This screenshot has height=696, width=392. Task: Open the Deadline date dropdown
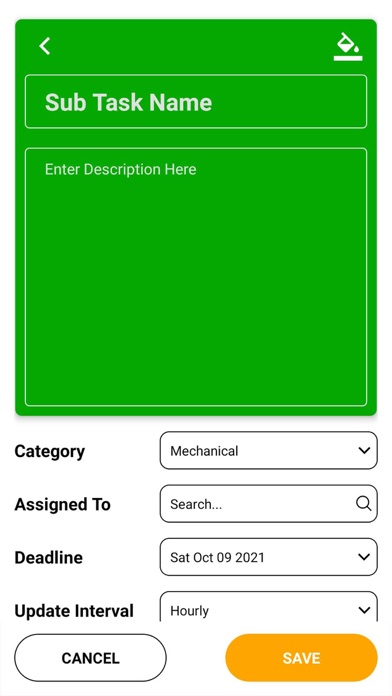[269, 557]
